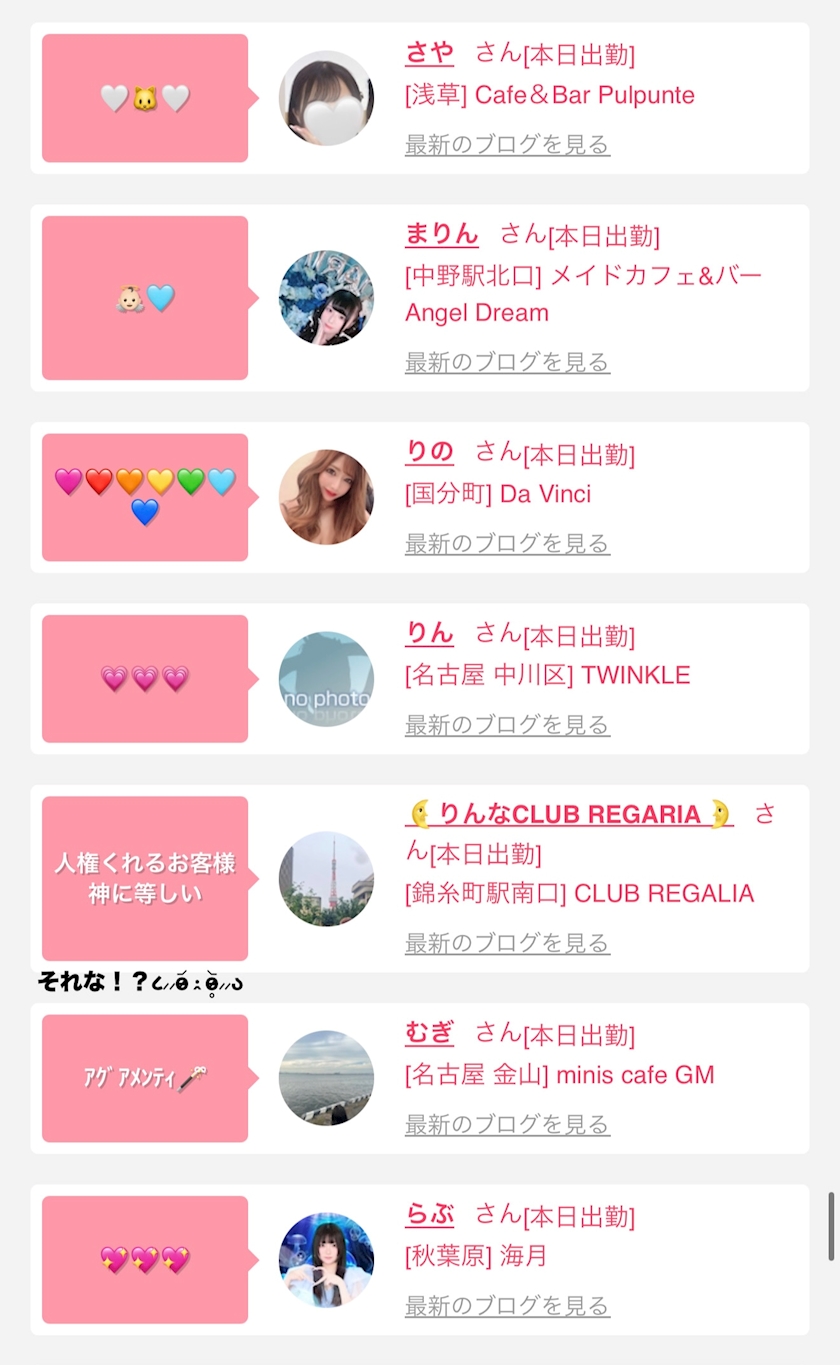Tap the Tokyo Tower avatar of りんな

pyautogui.click(x=326, y=879)
